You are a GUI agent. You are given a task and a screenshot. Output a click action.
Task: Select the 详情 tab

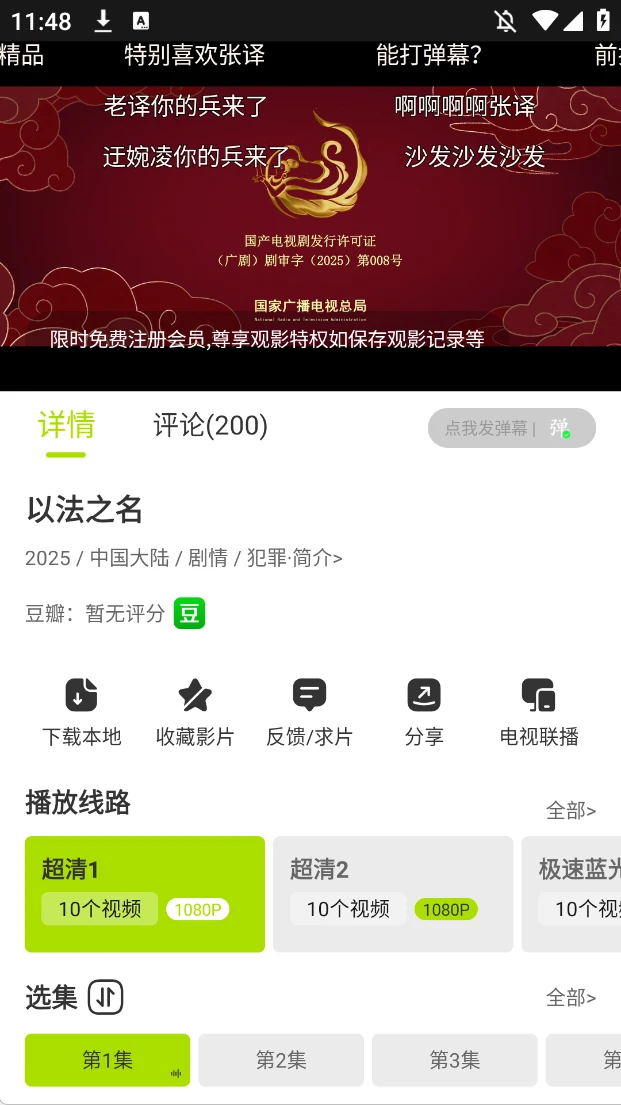(x=66, y=426)
